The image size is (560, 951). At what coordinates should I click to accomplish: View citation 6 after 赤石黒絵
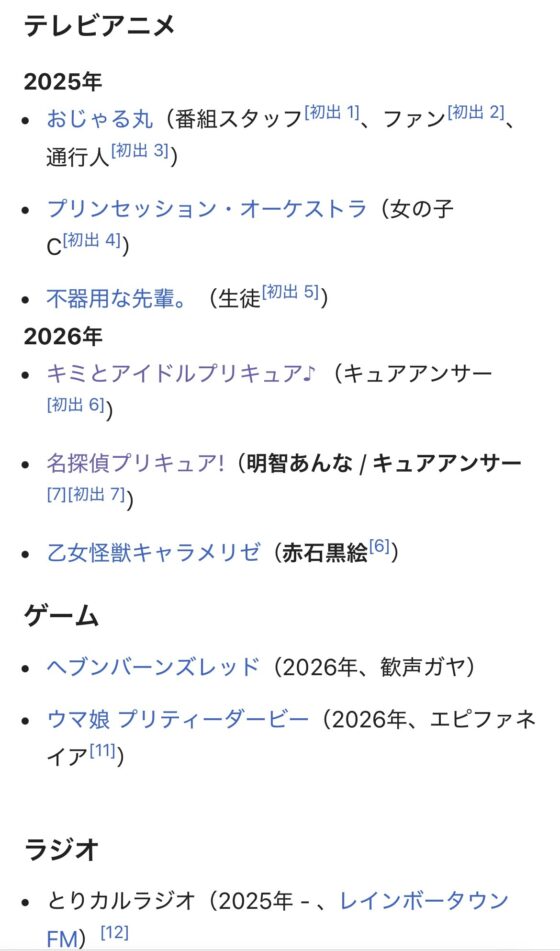[379, 546]
